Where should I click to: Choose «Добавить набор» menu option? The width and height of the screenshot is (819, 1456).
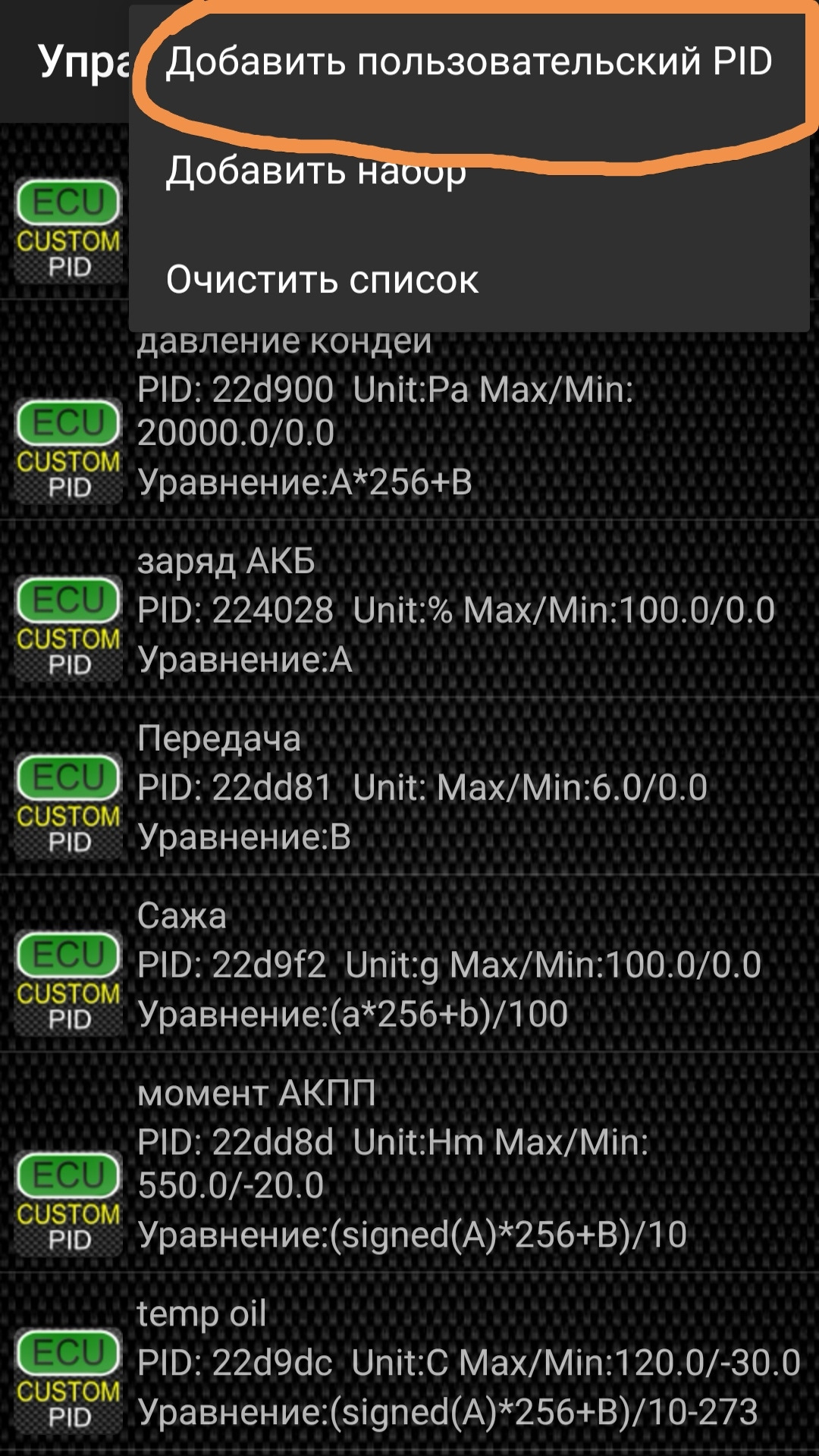point(315,171)
